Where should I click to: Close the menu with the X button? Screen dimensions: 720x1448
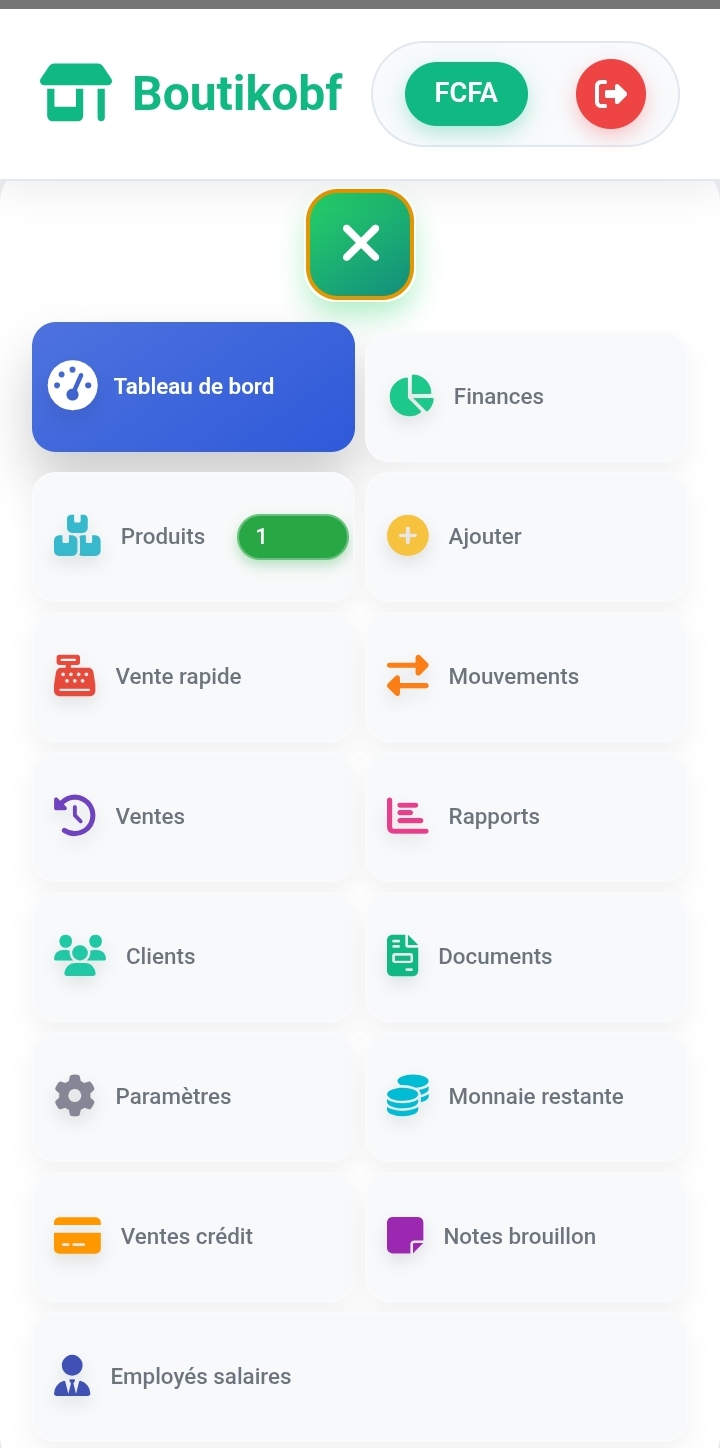[x=360, y=243]
